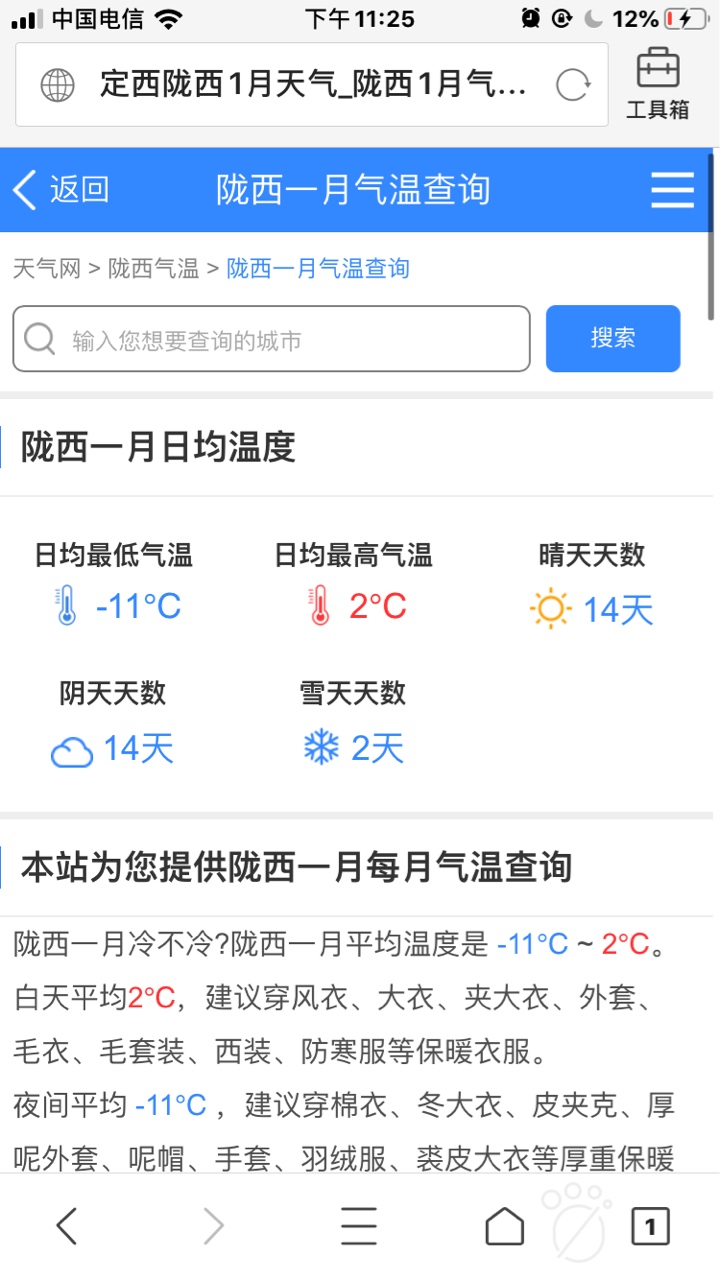Open the tabs switcher showing 1

(x=650, y=1225)
